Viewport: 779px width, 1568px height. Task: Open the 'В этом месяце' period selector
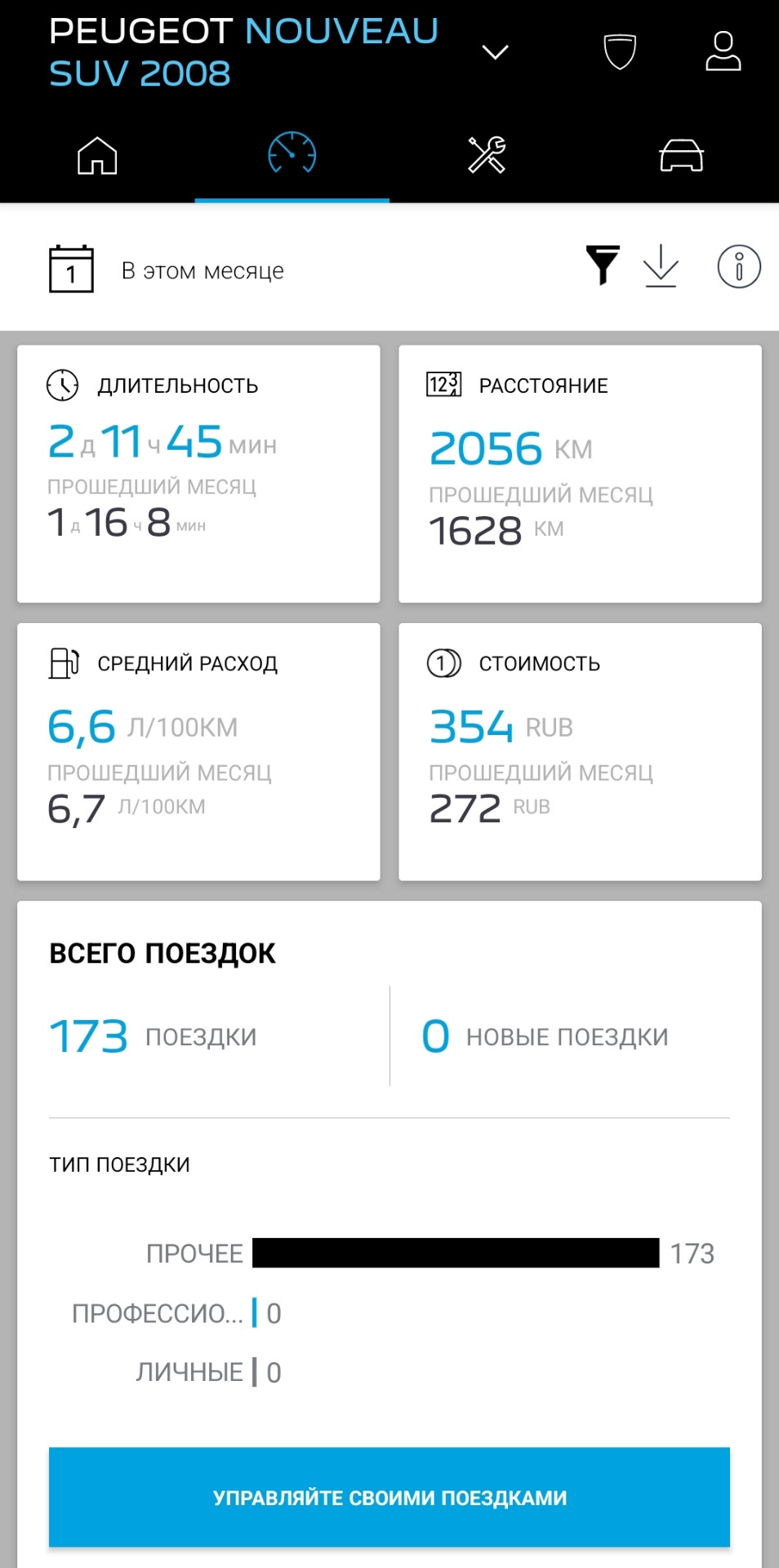pos(167,269)
